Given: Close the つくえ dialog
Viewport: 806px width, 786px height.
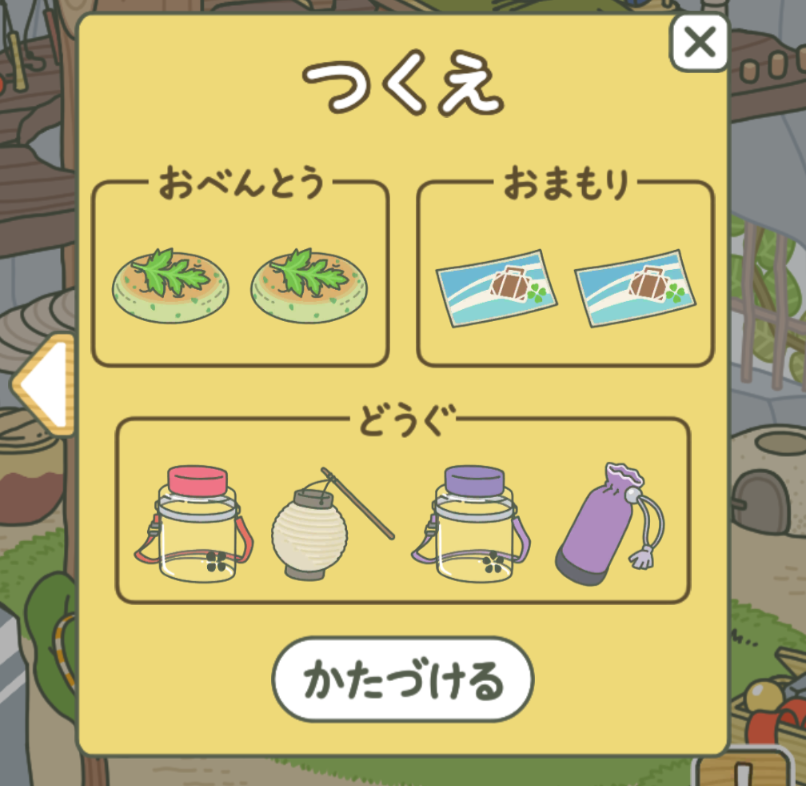Looking at the screenshot, I should [x=699, y=43].
